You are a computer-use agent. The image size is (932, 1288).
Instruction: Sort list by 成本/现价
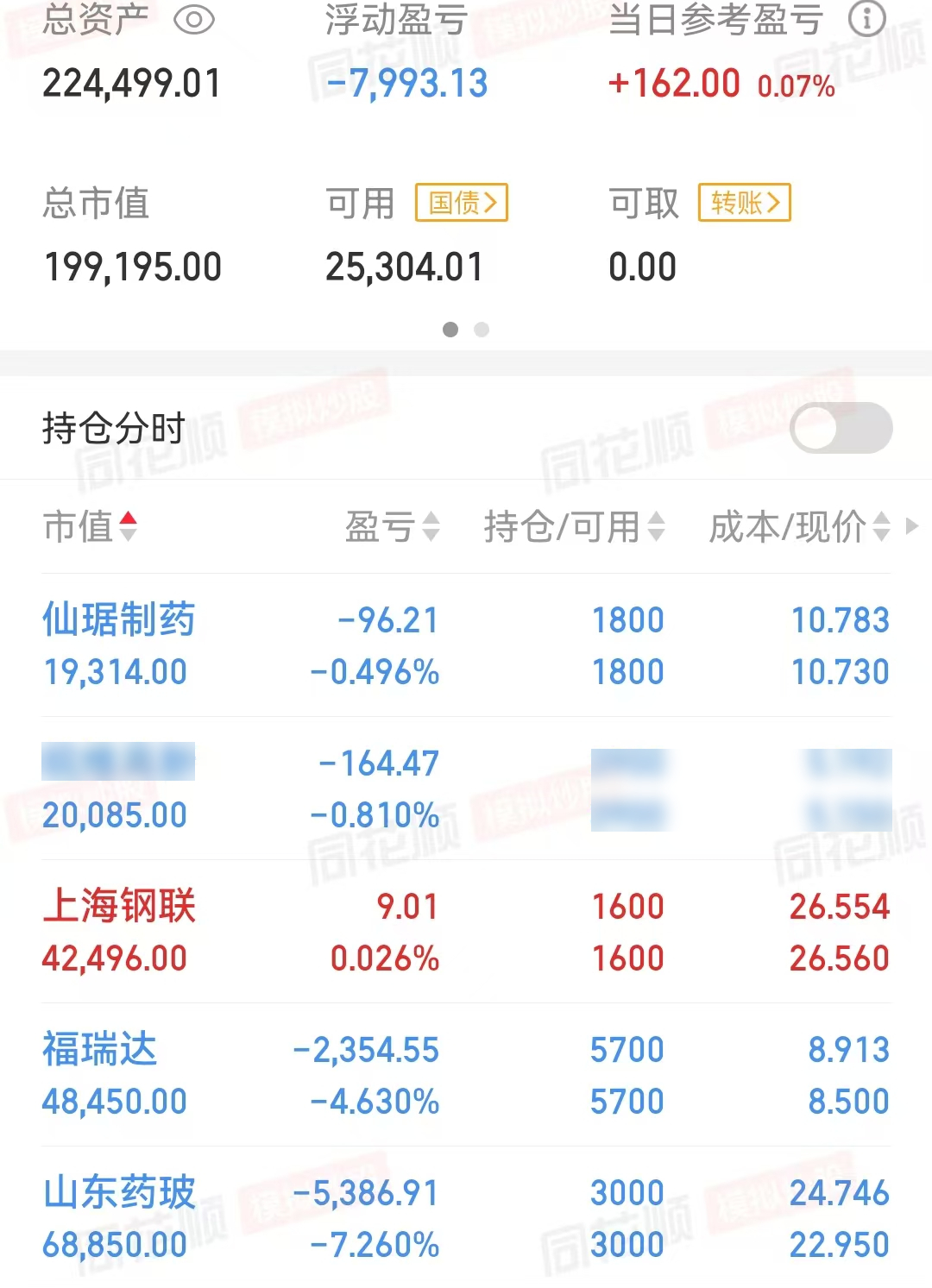pyautogui.click(x=880, y=528)
